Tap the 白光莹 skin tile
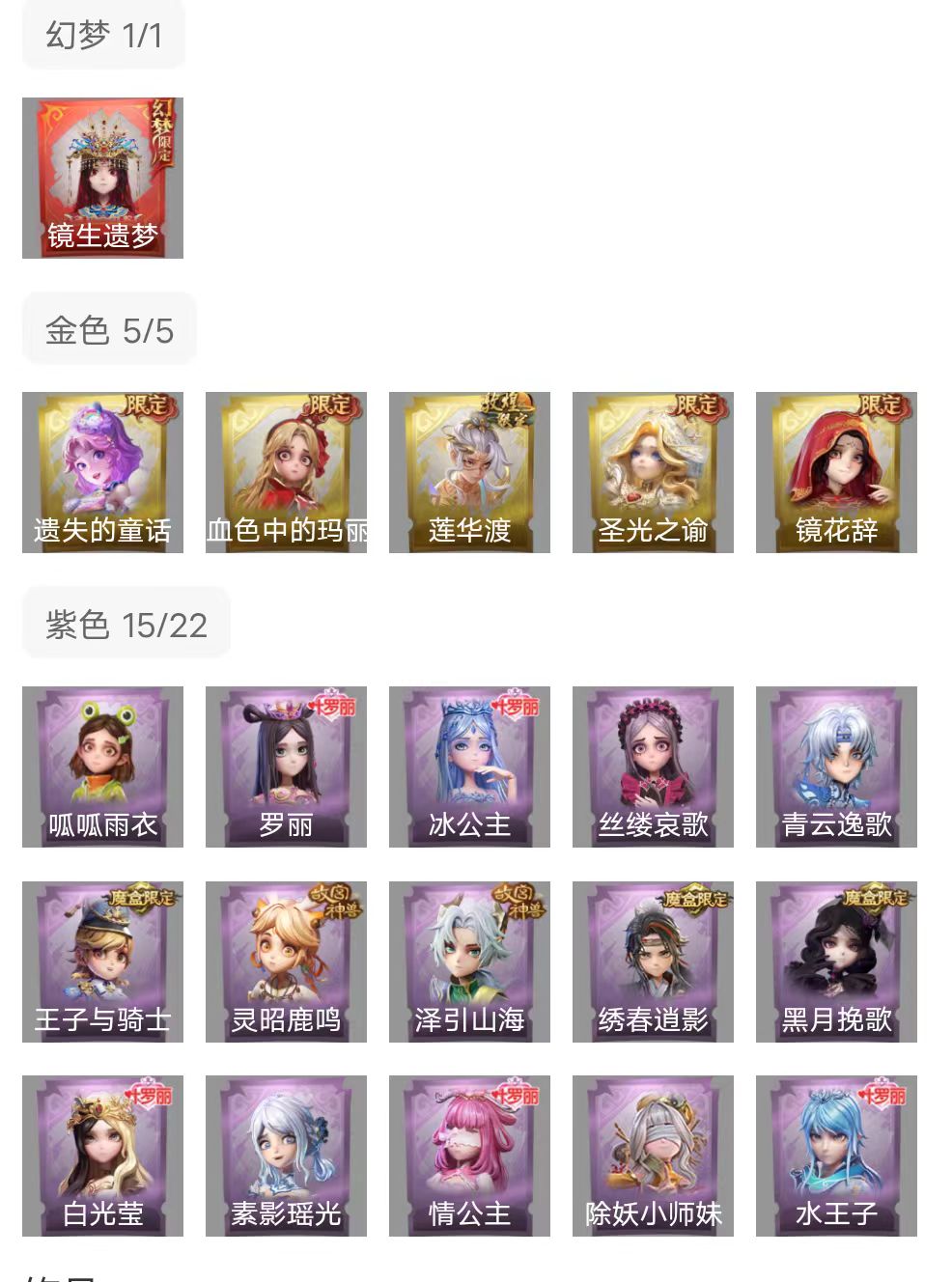Image resolution: width=952 pixels, height=1282 pixels. click(x=102, y=1156)
